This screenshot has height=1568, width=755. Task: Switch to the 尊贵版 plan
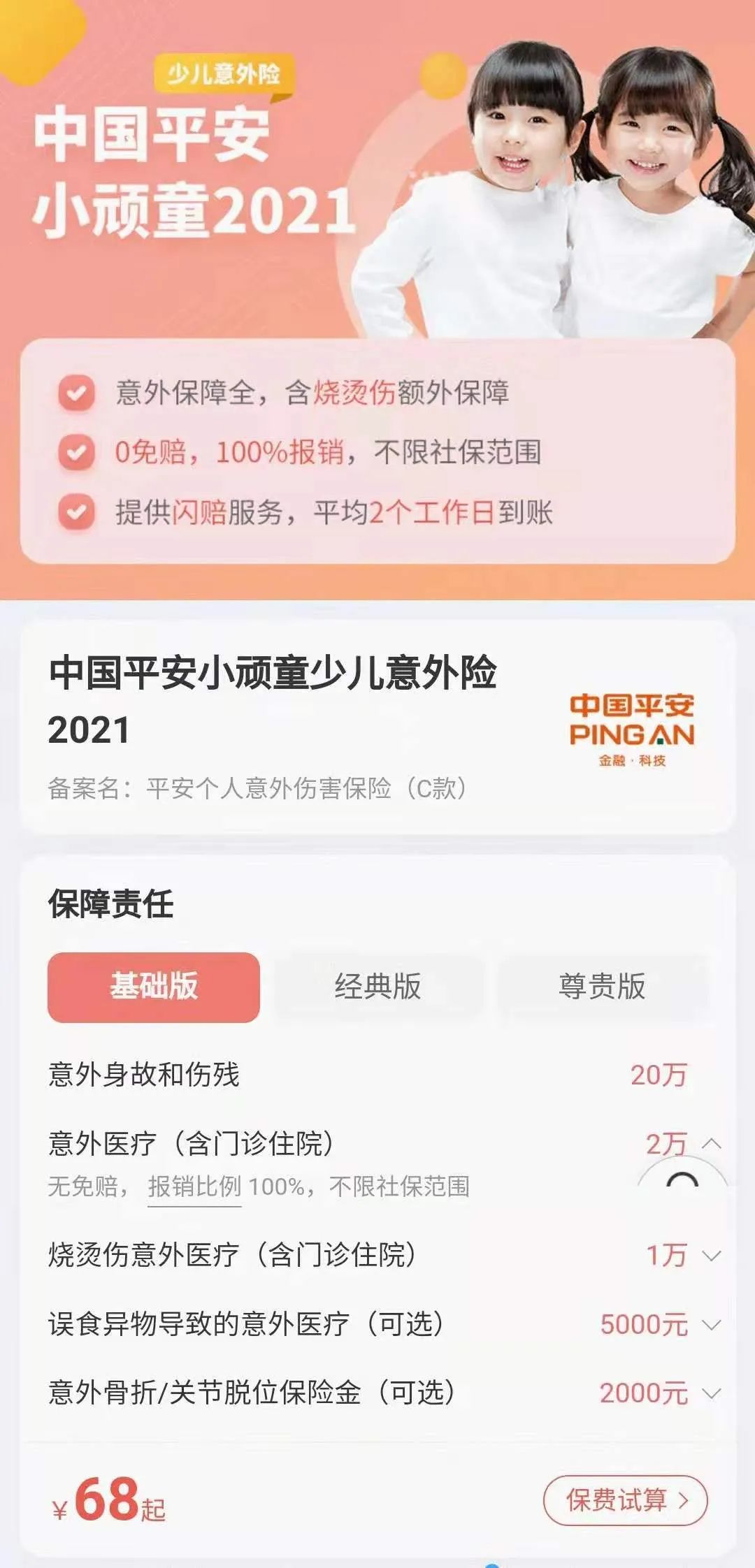pos(602,987)
